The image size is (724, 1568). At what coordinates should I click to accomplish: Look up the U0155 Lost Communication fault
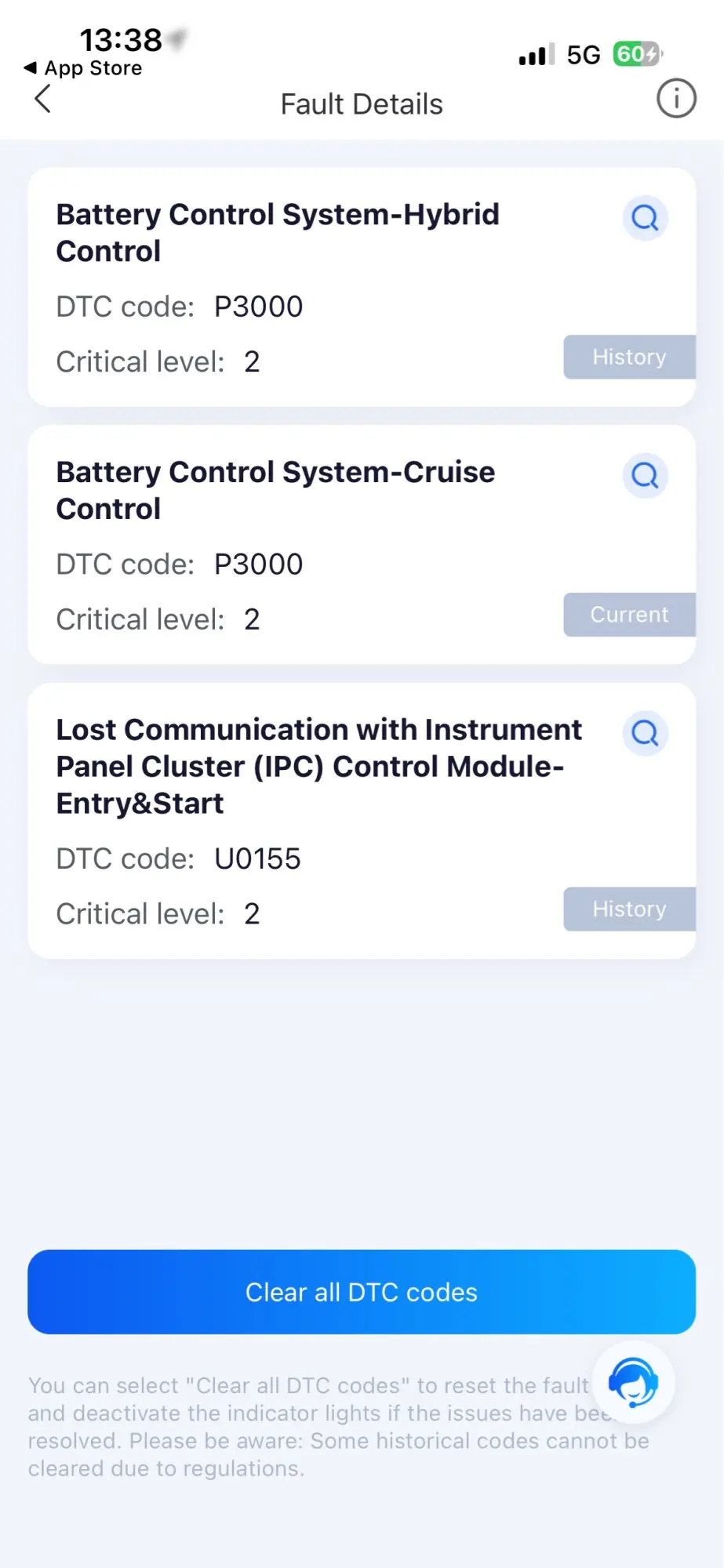click(x=645, y=734)
